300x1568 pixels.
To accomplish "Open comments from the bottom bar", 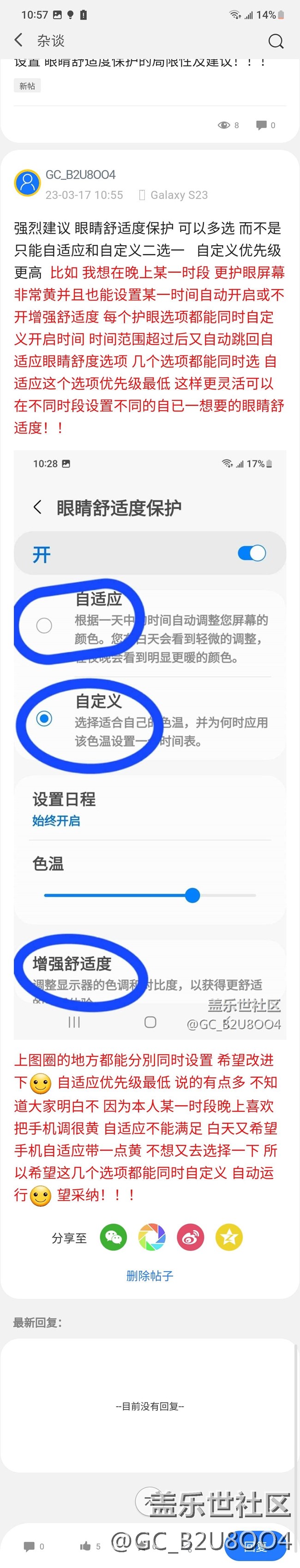I will (x=29, y=1545).
